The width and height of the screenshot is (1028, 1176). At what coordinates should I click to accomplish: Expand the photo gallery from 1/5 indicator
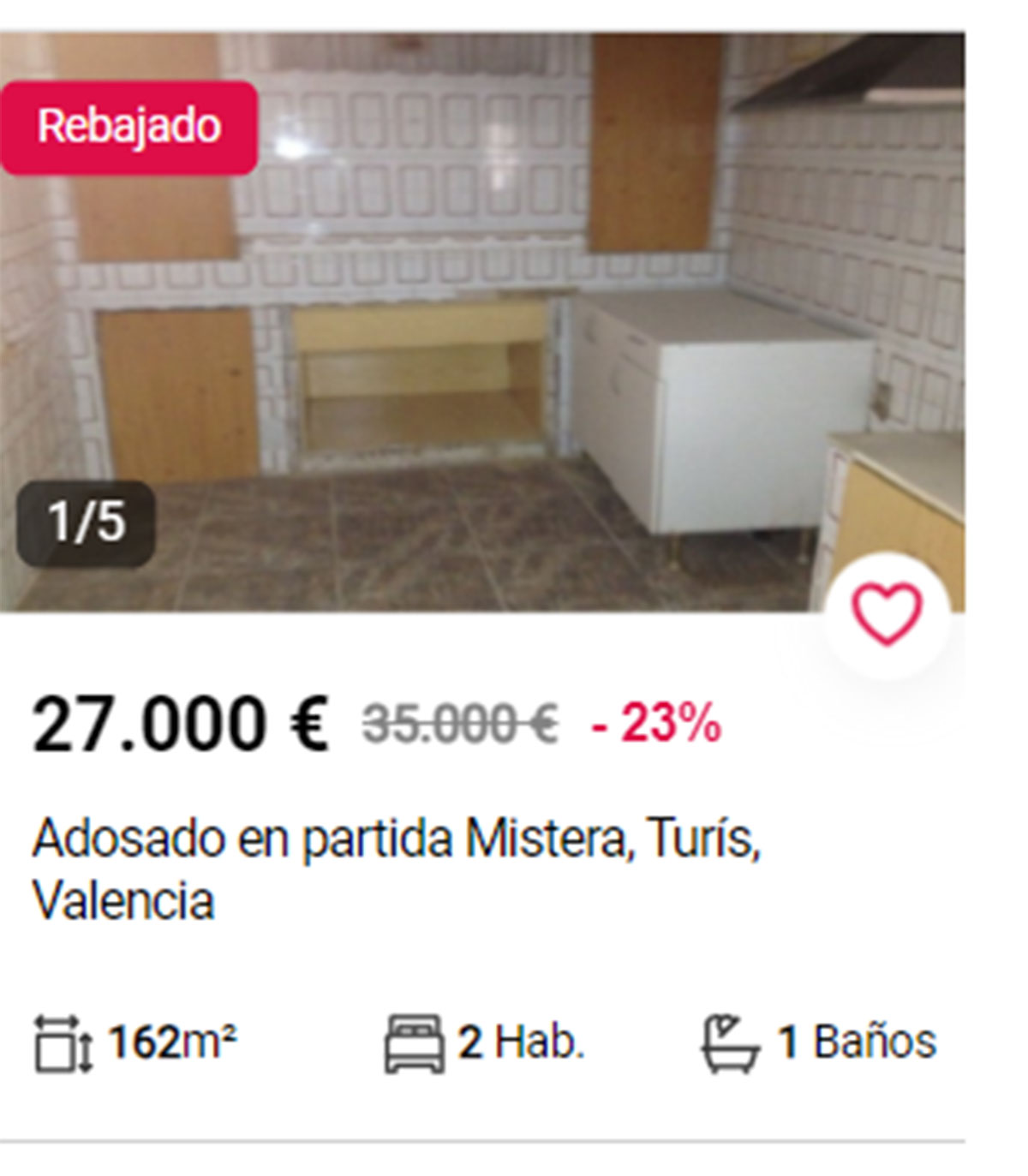87,520
